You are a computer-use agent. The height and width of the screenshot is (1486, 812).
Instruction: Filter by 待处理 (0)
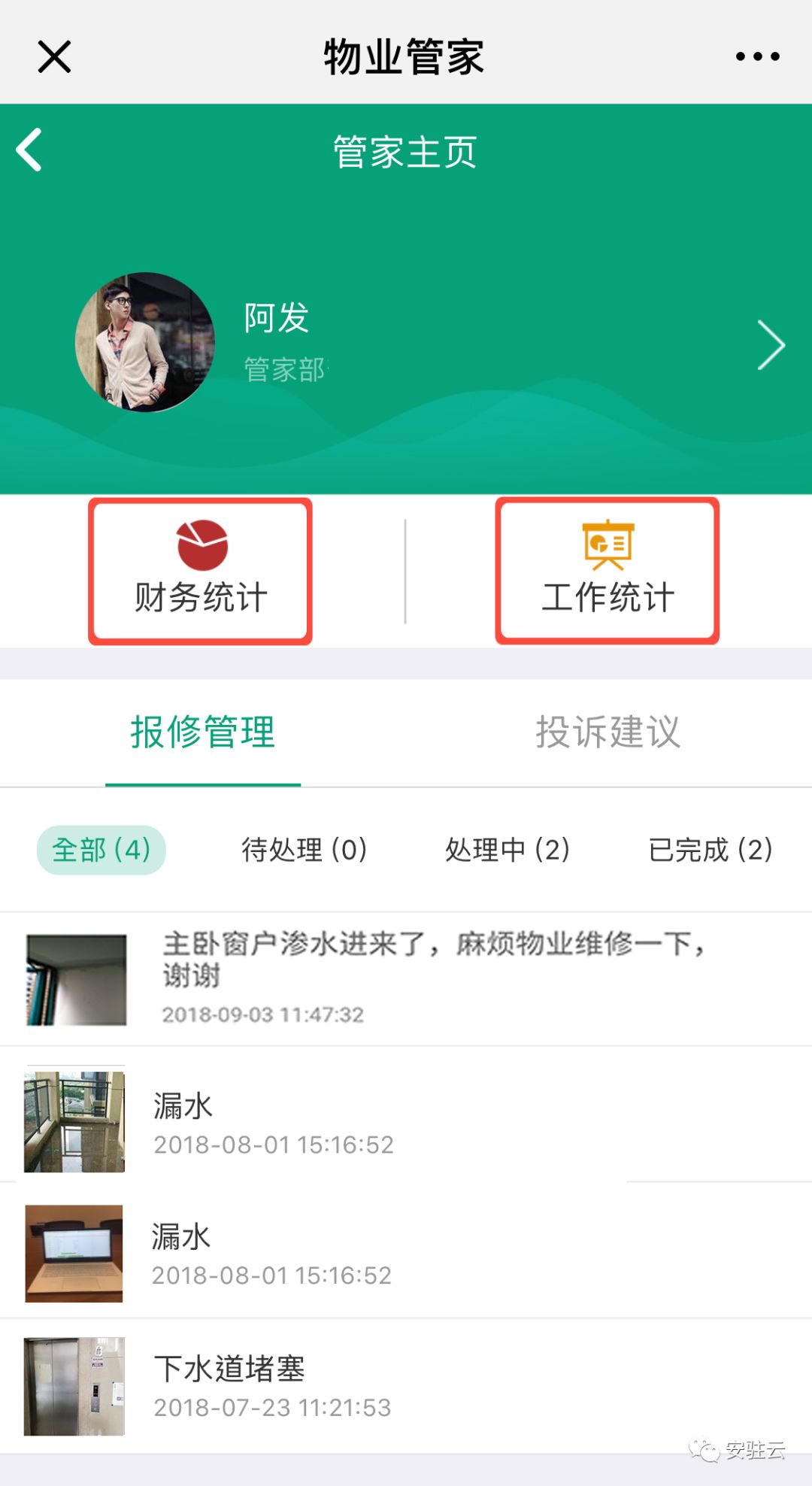click(x=304, y=850)
